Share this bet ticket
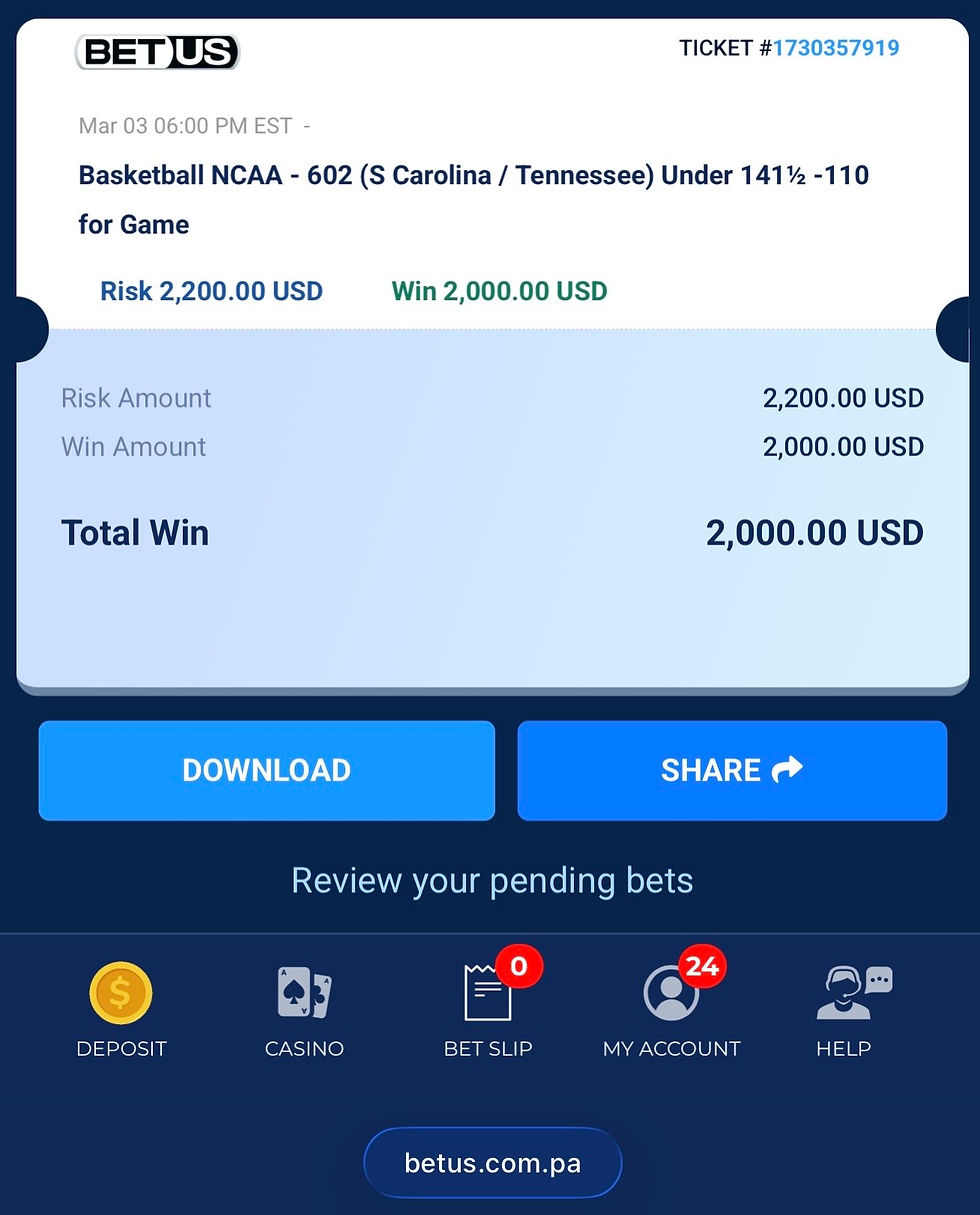 (731, 770)
